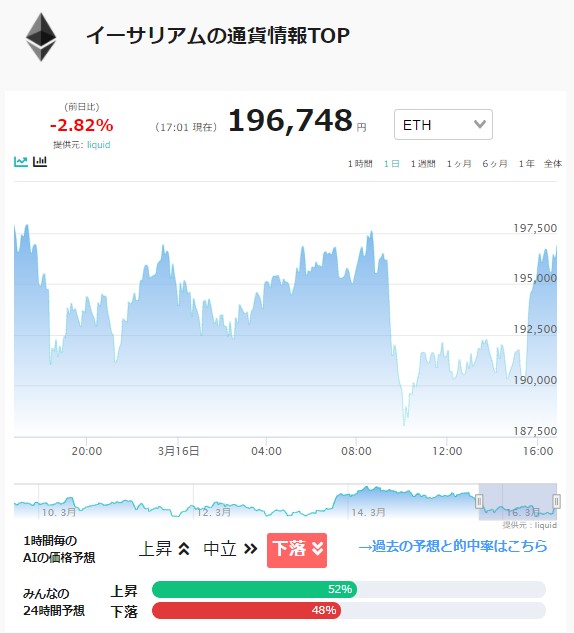Screen dimensions: 574x633
Task: Choose the 1ヶ月 chart range
Action: pos(459,163)
